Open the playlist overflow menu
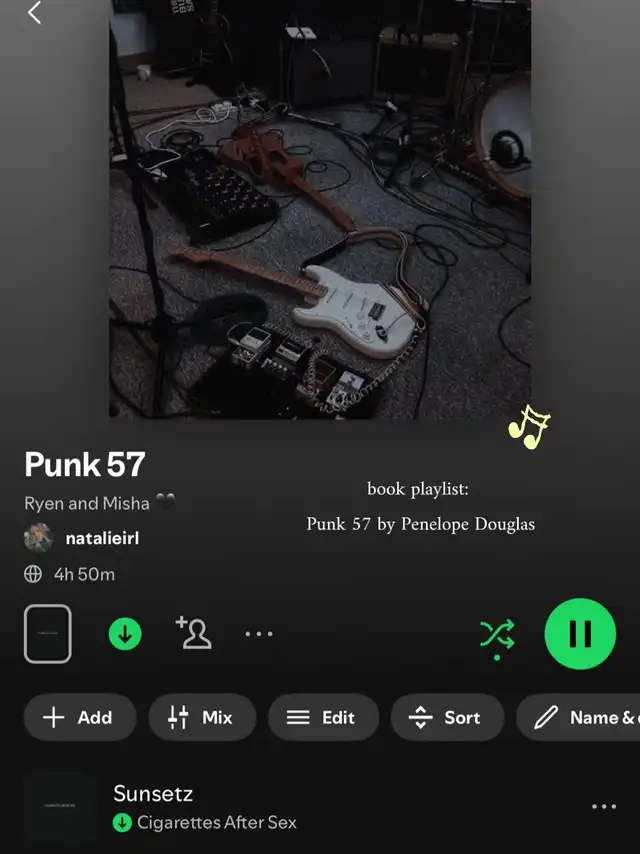Image resolution: width=640 pixels, height=854 pixels. point(259,634)
